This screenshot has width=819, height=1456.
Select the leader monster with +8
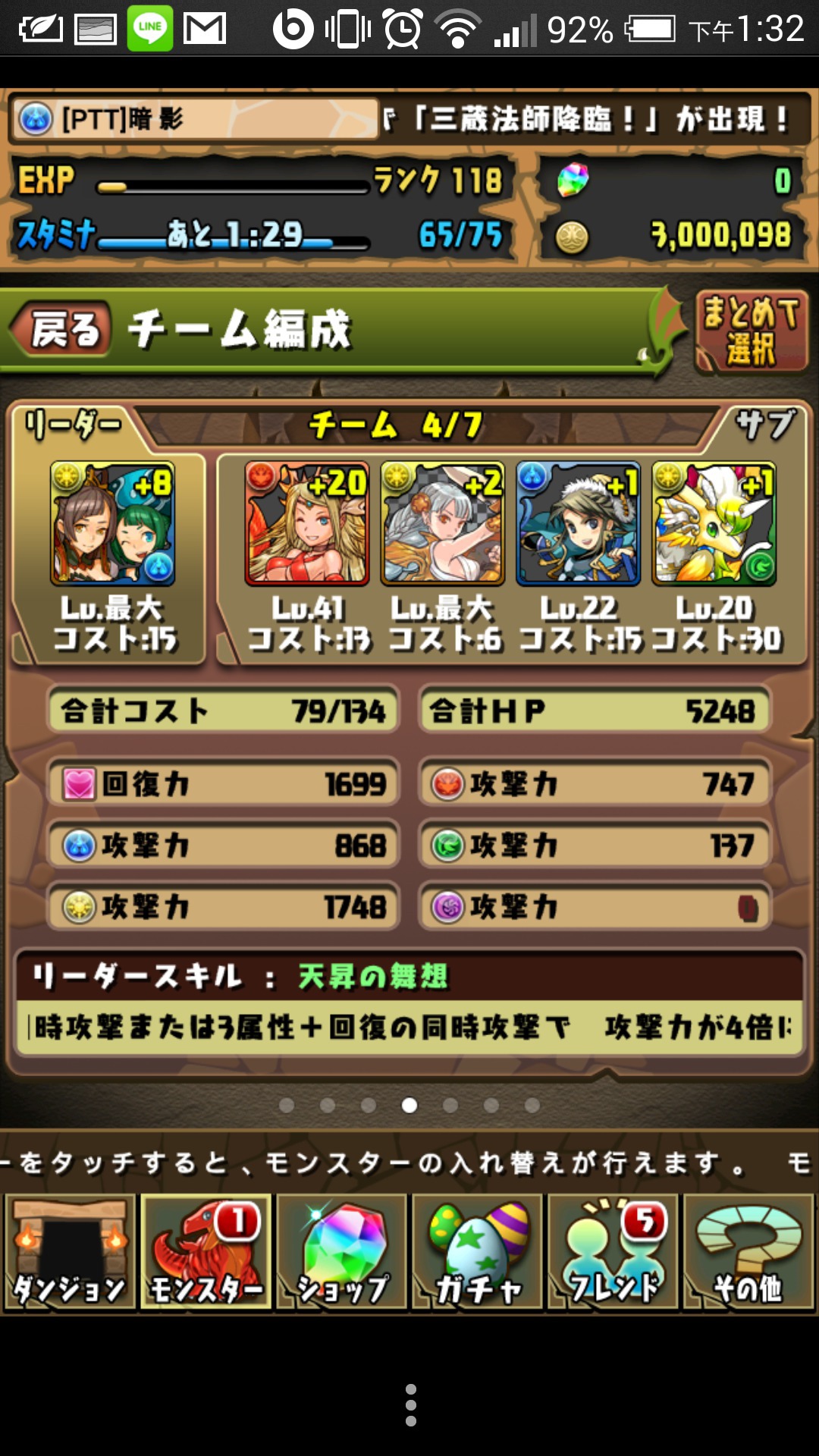(113, 524)
